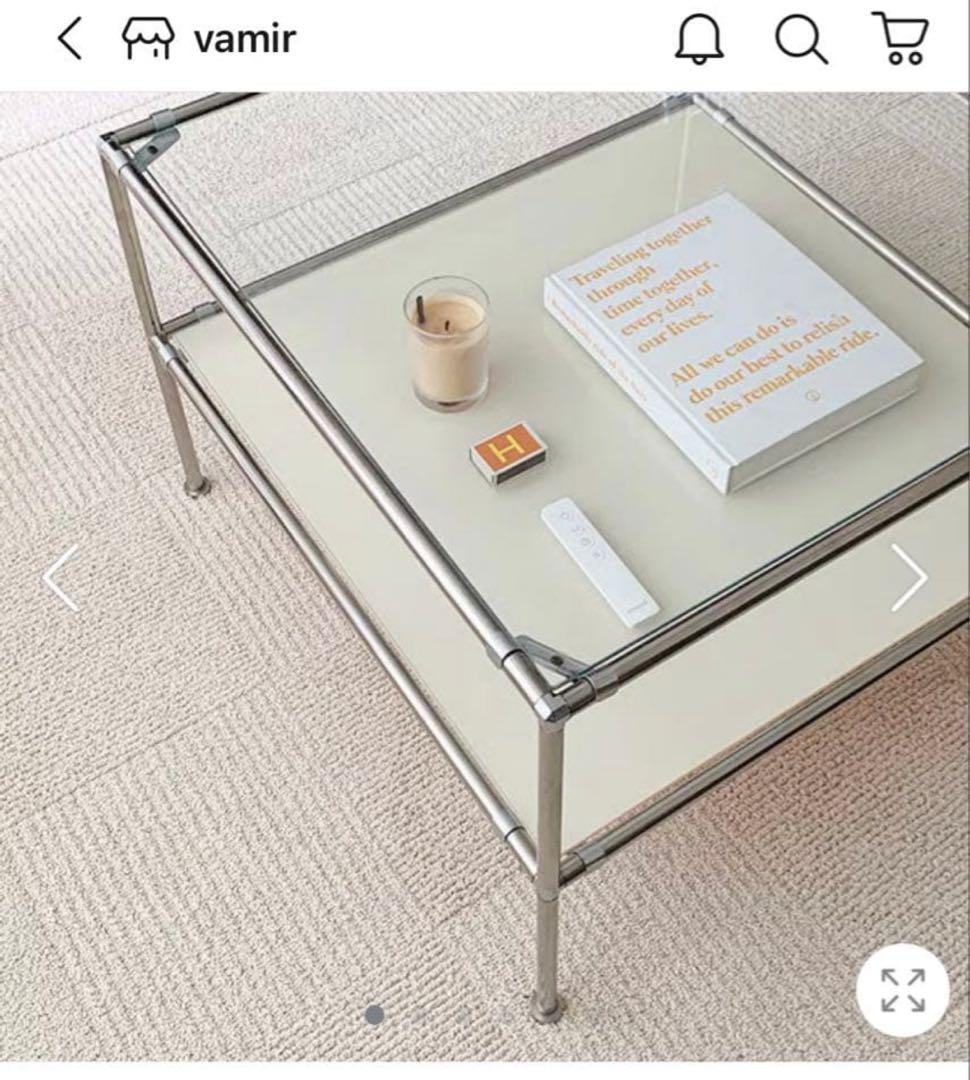Viewport: 970px width, 1080px height.
Task: Expand the product image to fullscreen
Action: pyautogui.click(x=902, y=990)
